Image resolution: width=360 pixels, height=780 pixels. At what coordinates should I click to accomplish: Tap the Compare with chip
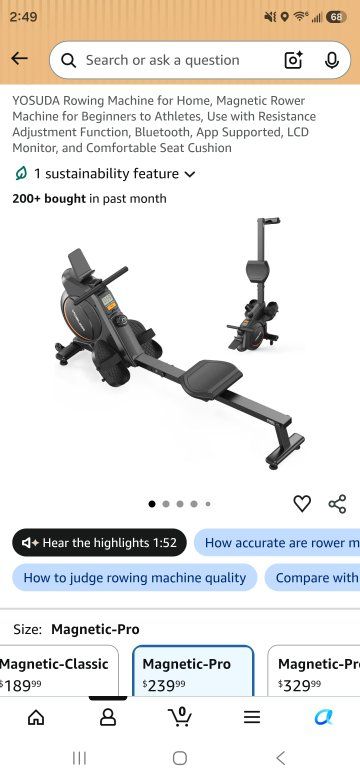click(312, 578)
